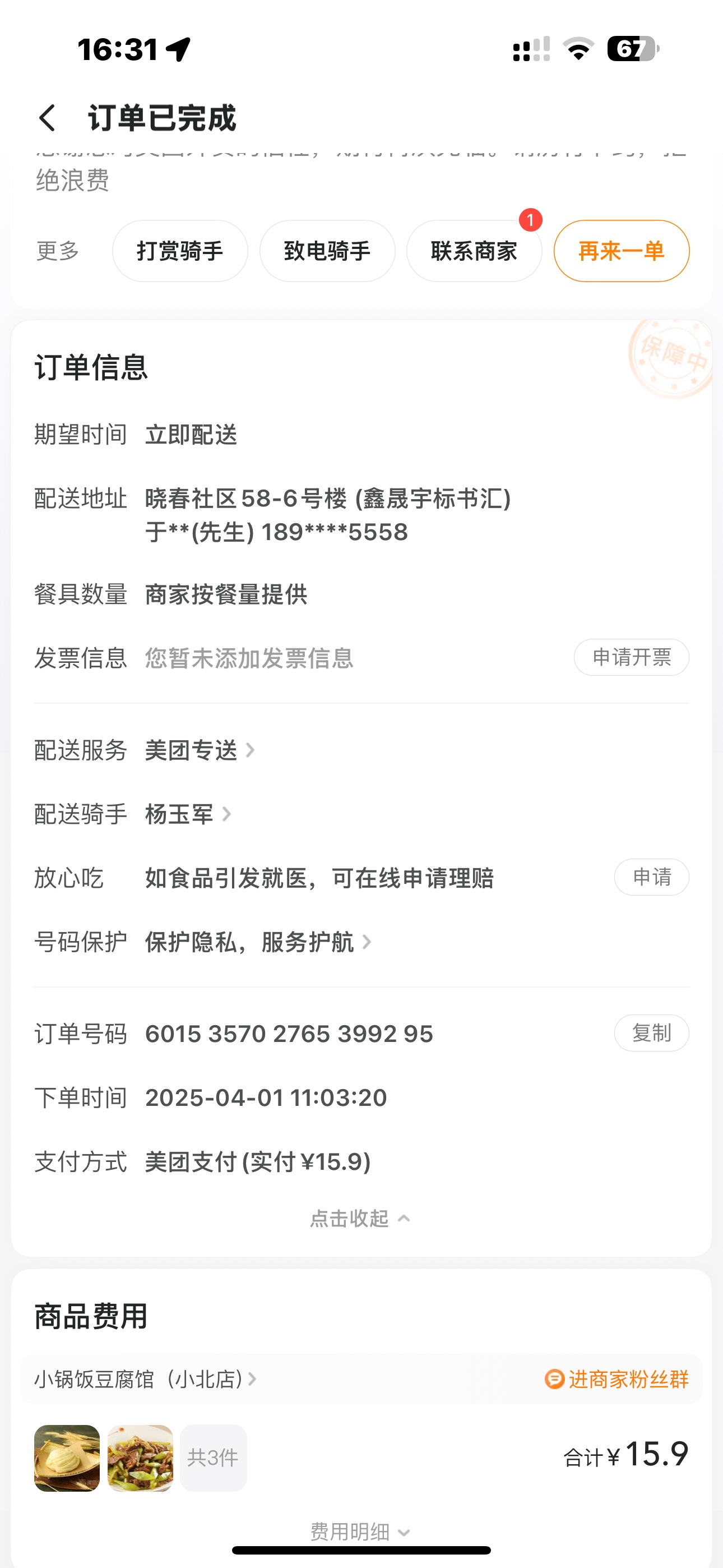Viewport: 723px width, 1568px height.
Task: Reorder with 再来一单
Action: pyautogui.click(x=621, y=251)
